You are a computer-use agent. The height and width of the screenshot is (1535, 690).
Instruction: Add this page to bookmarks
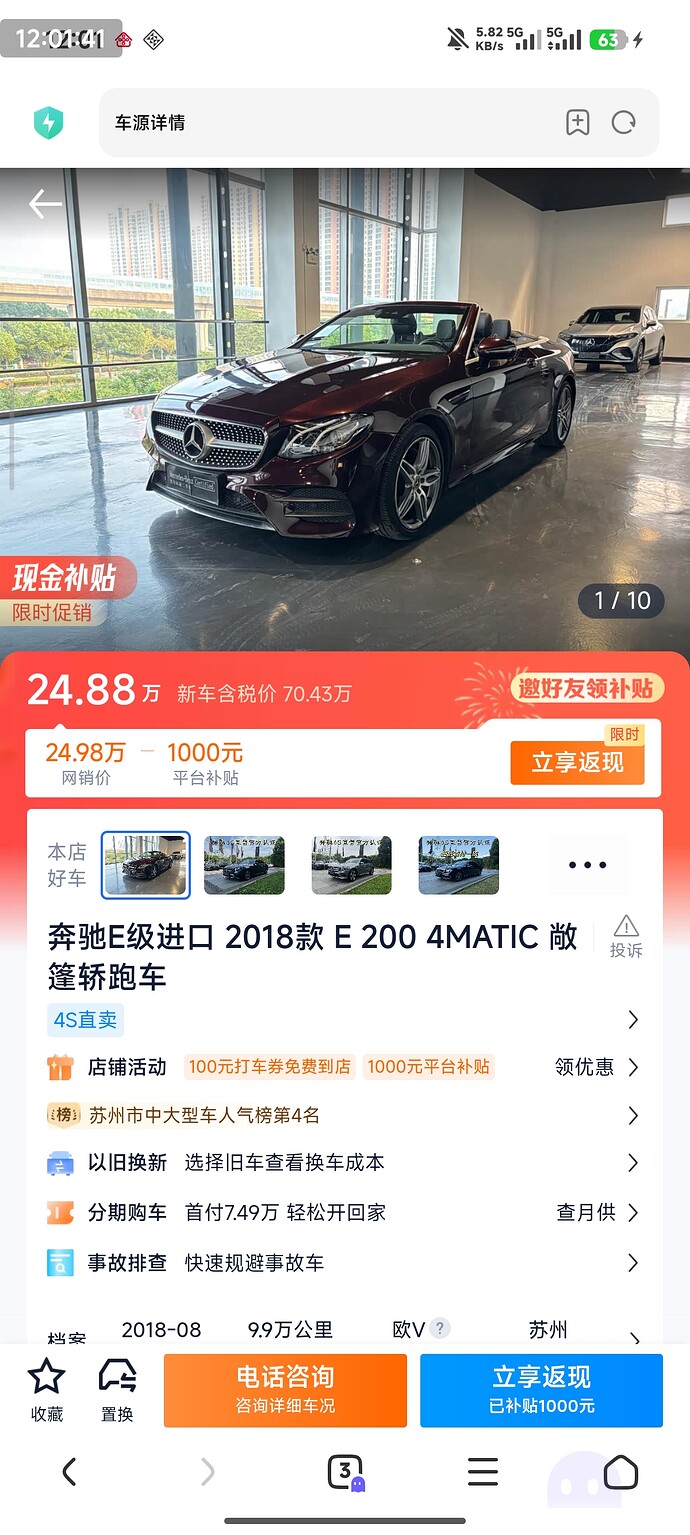click(577, 123)
